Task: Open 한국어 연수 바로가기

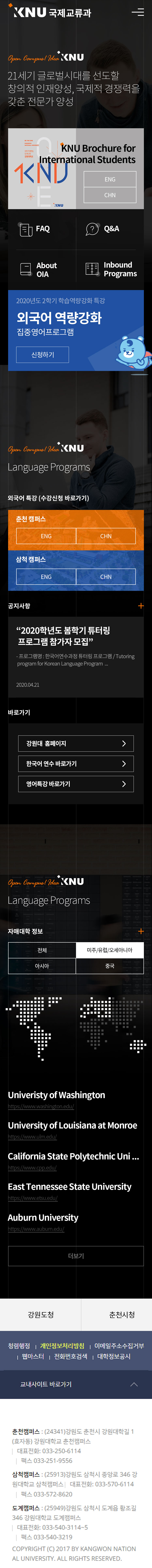Action: point(76,763)
